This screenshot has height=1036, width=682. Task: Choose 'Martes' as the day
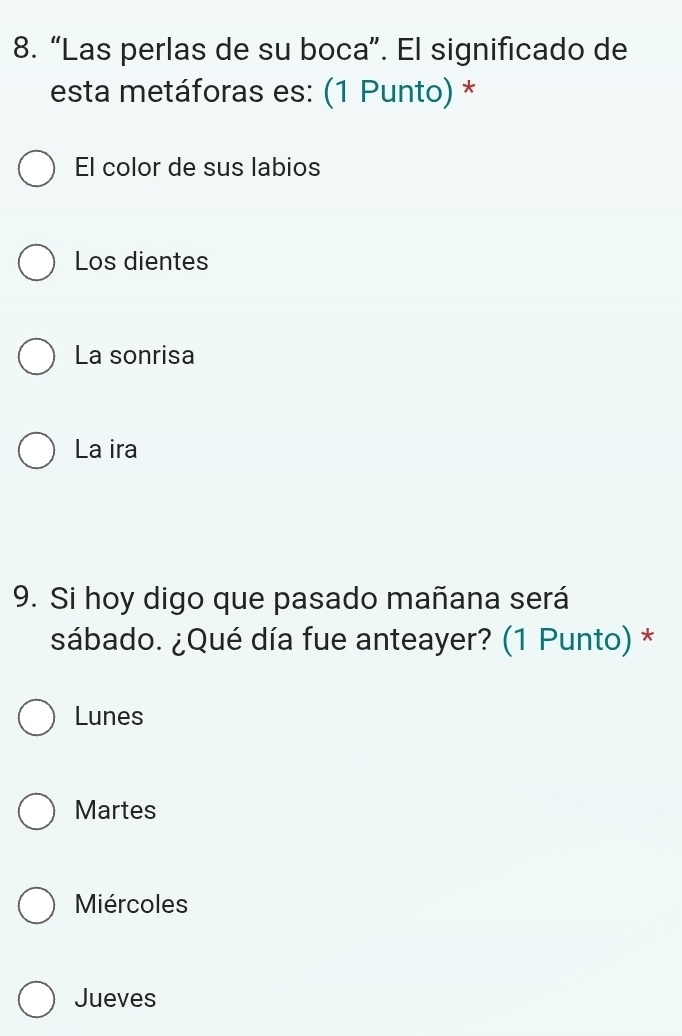coord(37,811)
